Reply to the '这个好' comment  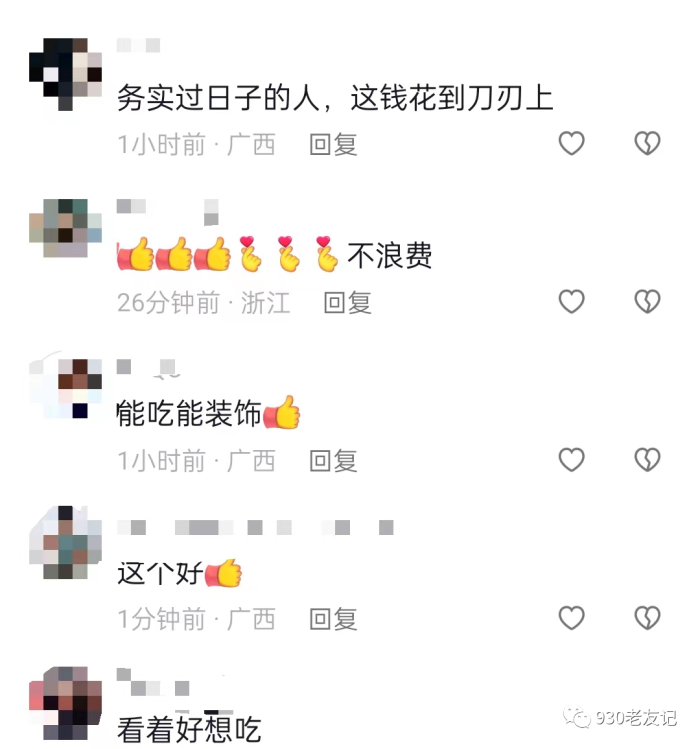pos(333,619)
